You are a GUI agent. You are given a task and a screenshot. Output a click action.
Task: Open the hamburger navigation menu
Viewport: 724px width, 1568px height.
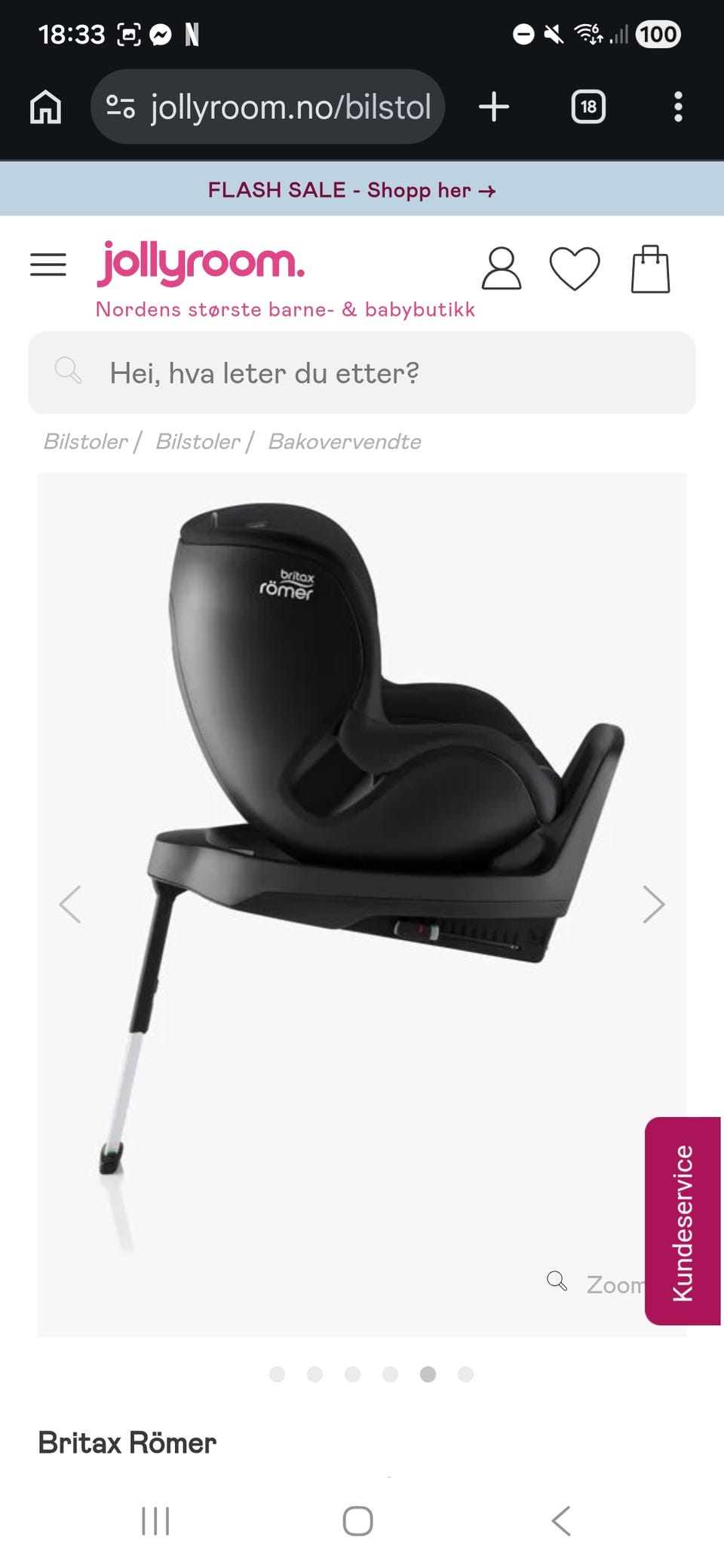pos(48,265)
